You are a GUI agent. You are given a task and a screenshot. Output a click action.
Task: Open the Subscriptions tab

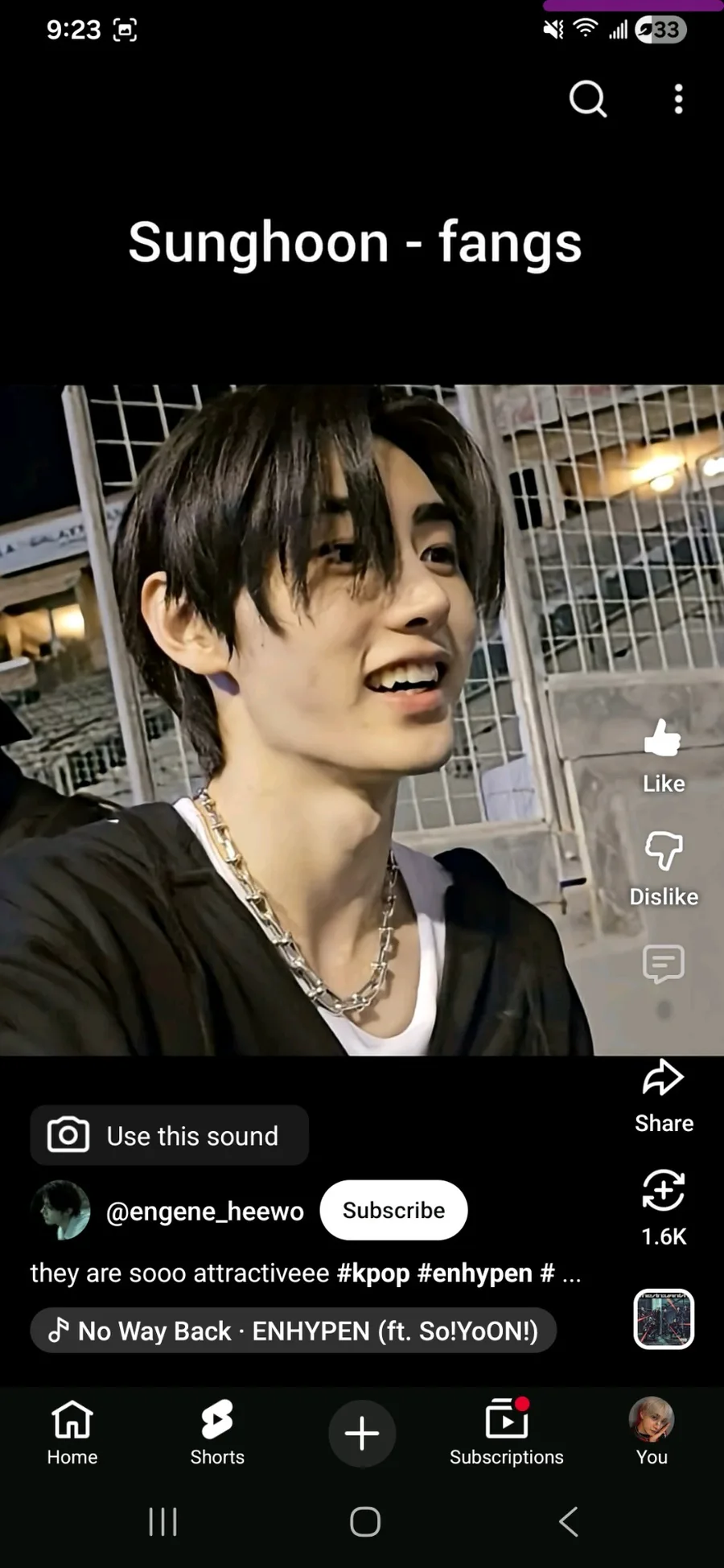tap(507, 1432)
